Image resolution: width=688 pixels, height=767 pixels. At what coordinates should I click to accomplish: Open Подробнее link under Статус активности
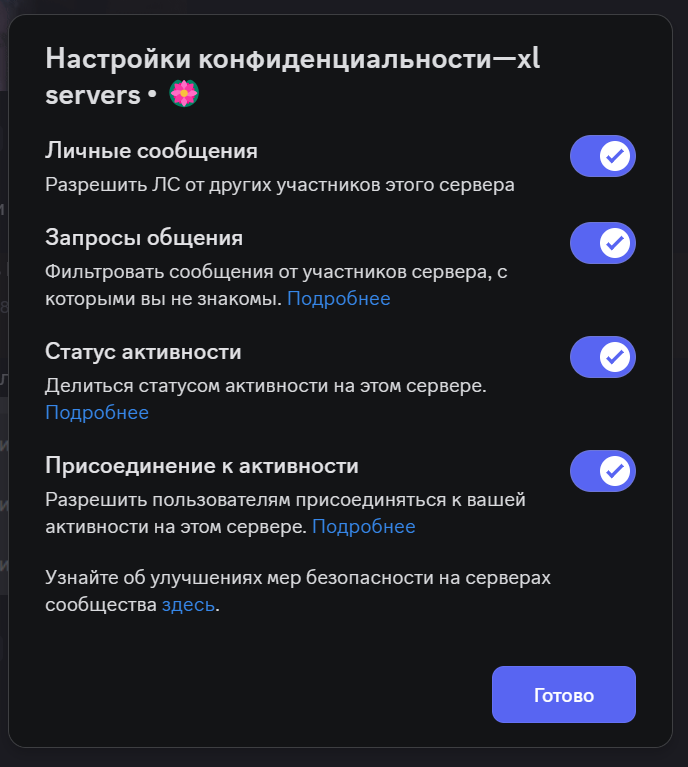[97, 413]
